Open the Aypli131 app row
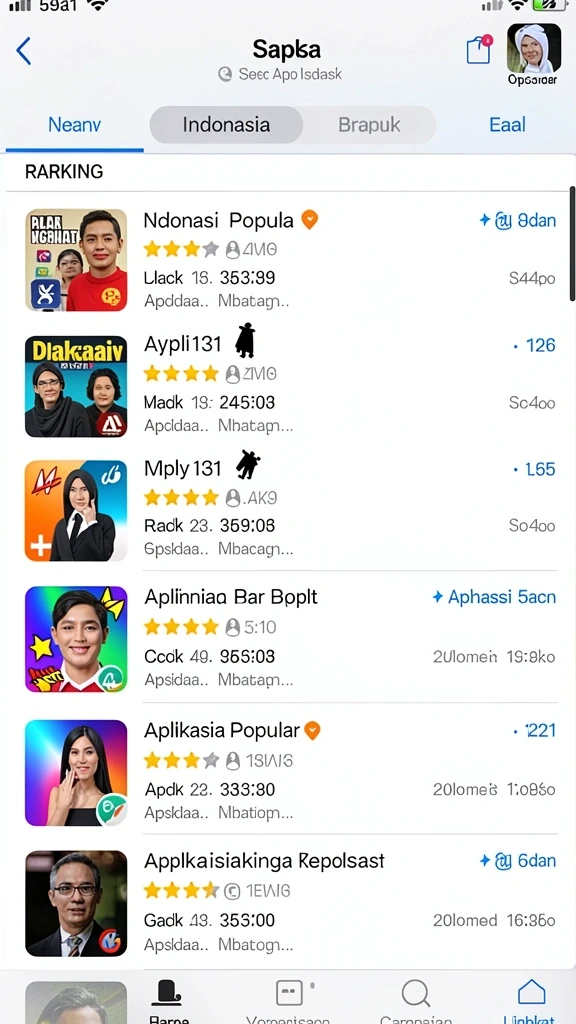Viewport: 576px width, 1024px height. coord(291,386)
